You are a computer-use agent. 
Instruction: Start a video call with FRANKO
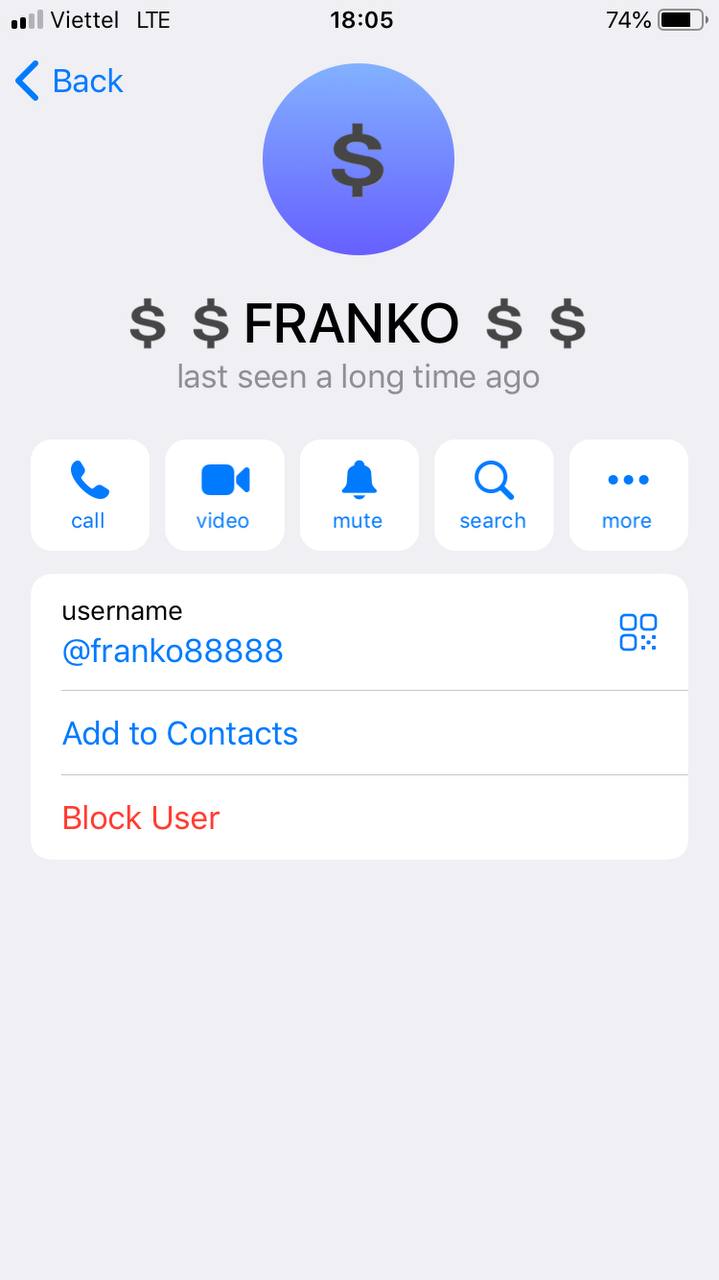coord(224,495)
